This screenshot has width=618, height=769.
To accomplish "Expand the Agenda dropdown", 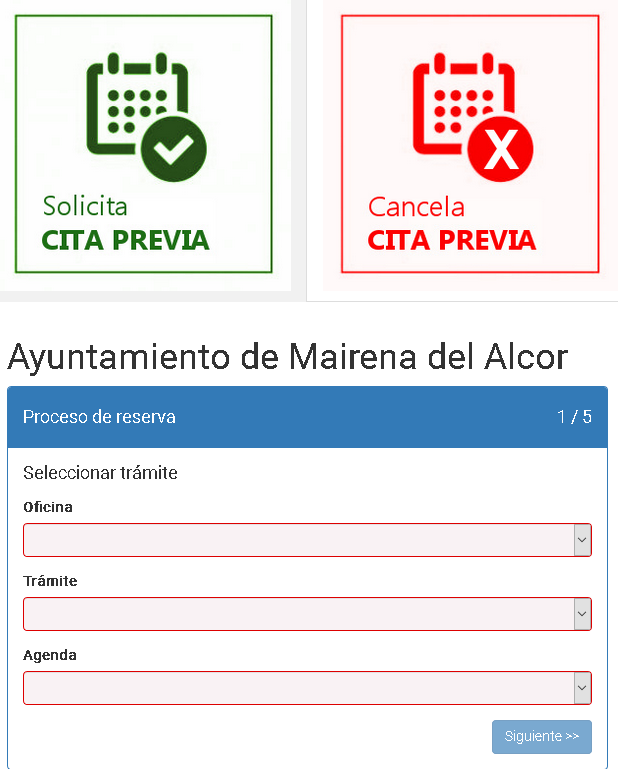I will [307, 688].
